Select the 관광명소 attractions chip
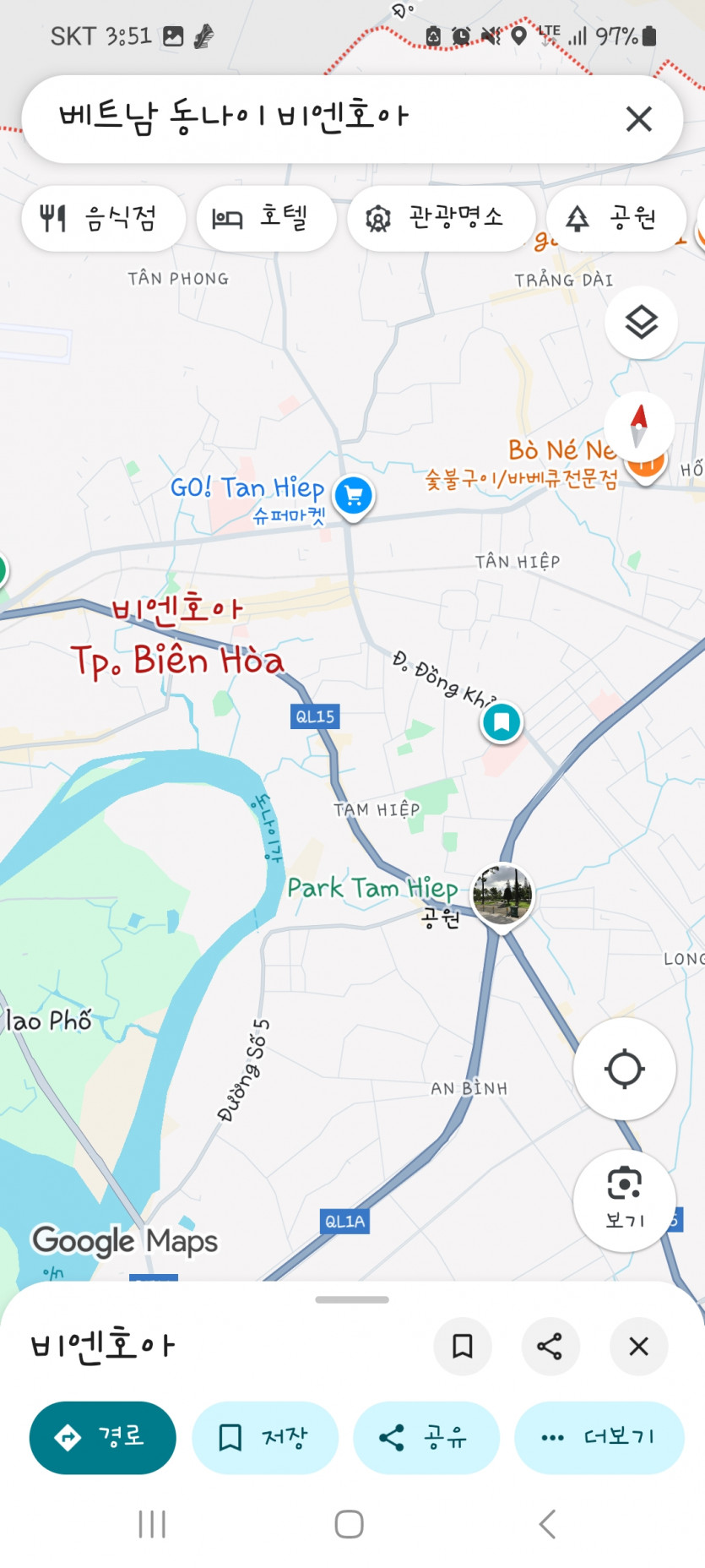Viewport: 705px width, 1568px height. (441, 219)
